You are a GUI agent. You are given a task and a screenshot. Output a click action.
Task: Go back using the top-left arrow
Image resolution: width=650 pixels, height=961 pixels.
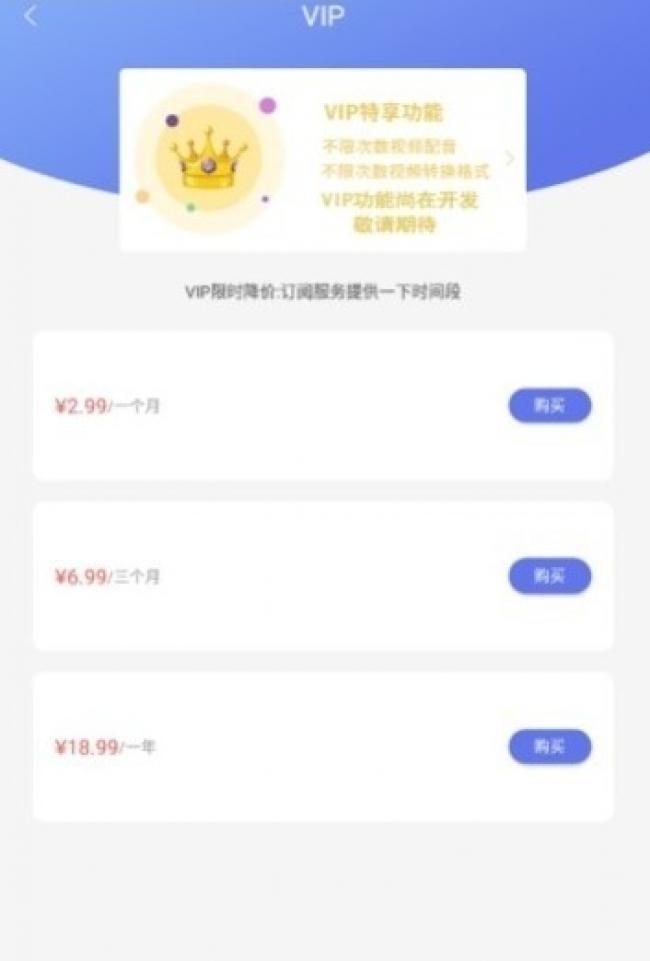point(30,16)
